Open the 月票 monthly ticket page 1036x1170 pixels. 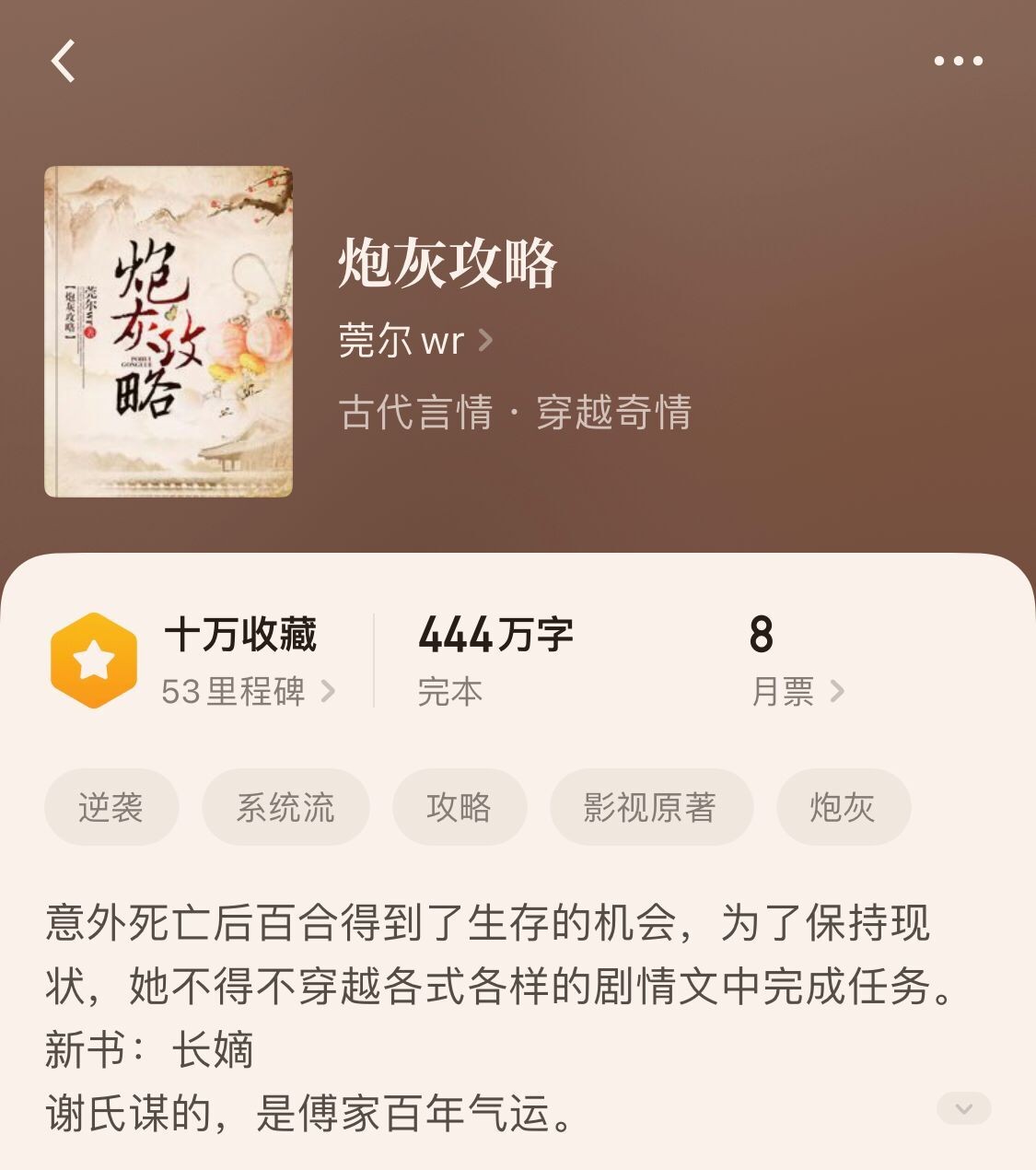pyautogui.click(x=797, y=691)
